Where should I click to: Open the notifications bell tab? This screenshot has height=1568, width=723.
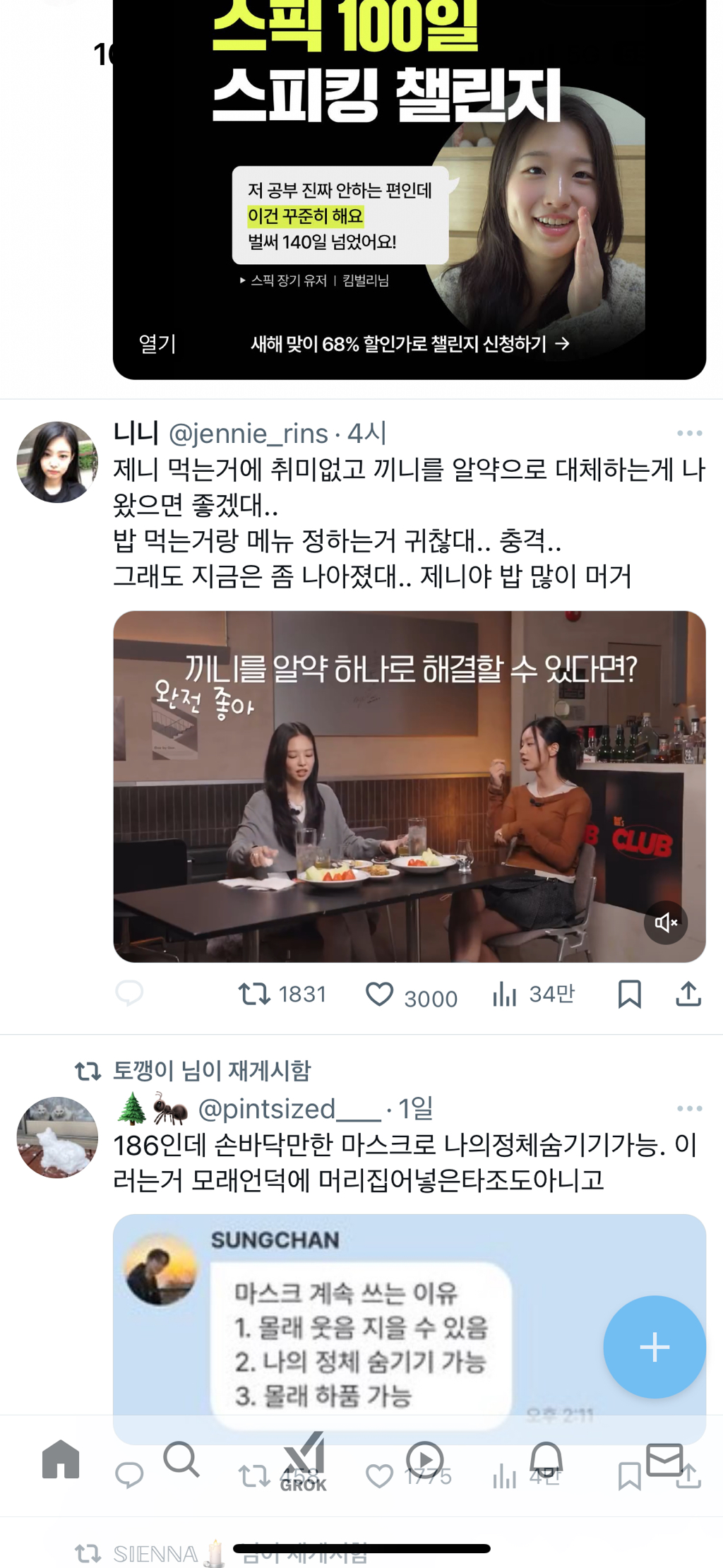point(546,1459)
